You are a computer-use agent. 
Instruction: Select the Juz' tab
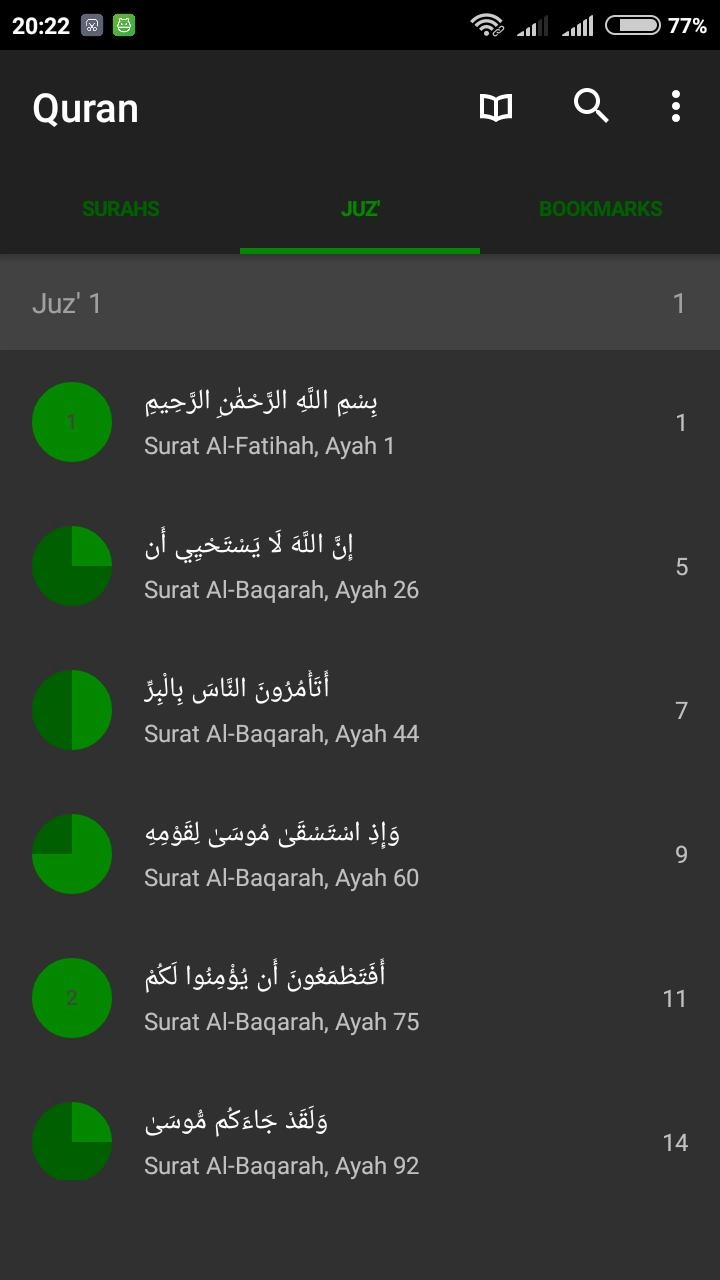[360, 209]
